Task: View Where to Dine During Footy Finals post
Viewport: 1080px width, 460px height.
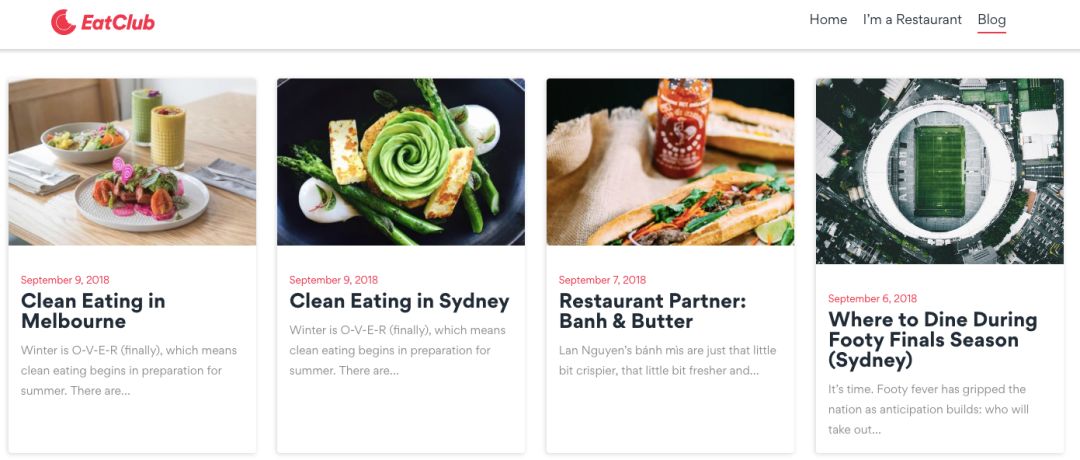Action: coord(932,339)
